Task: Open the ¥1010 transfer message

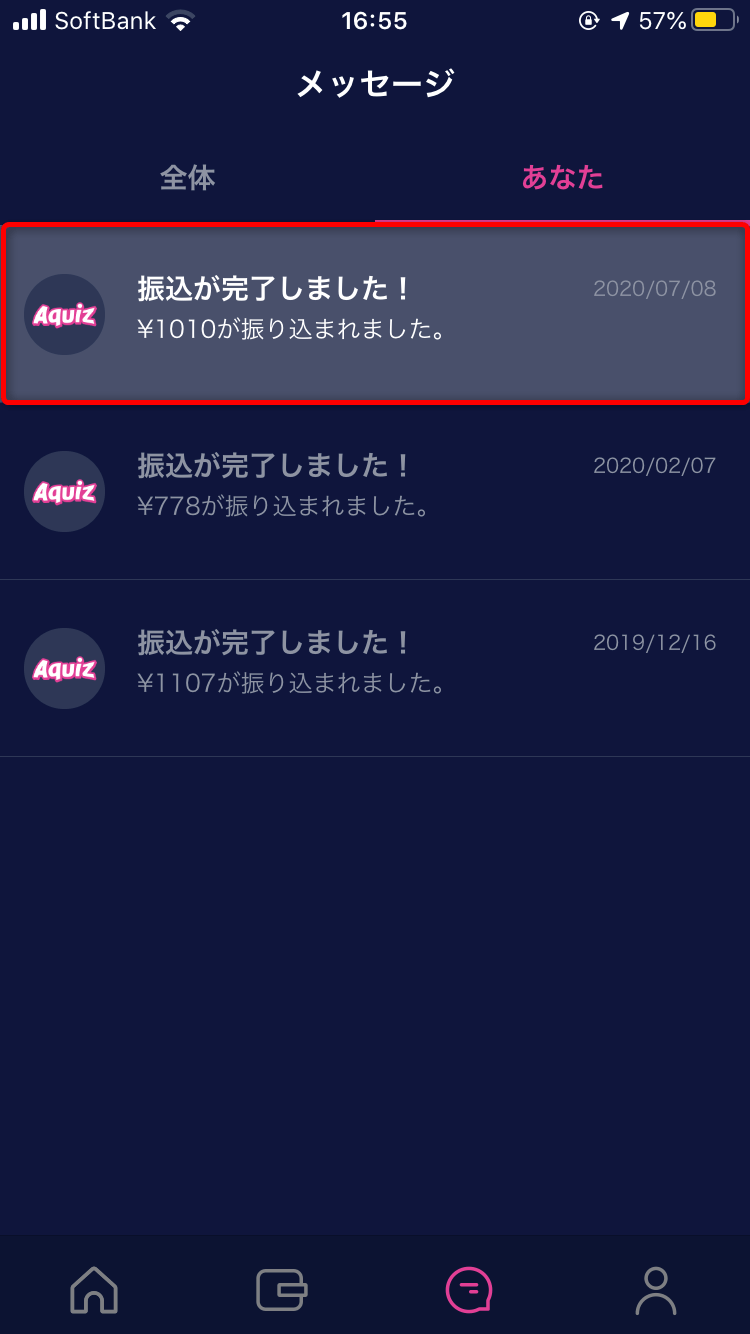Action: pos(375,313)
